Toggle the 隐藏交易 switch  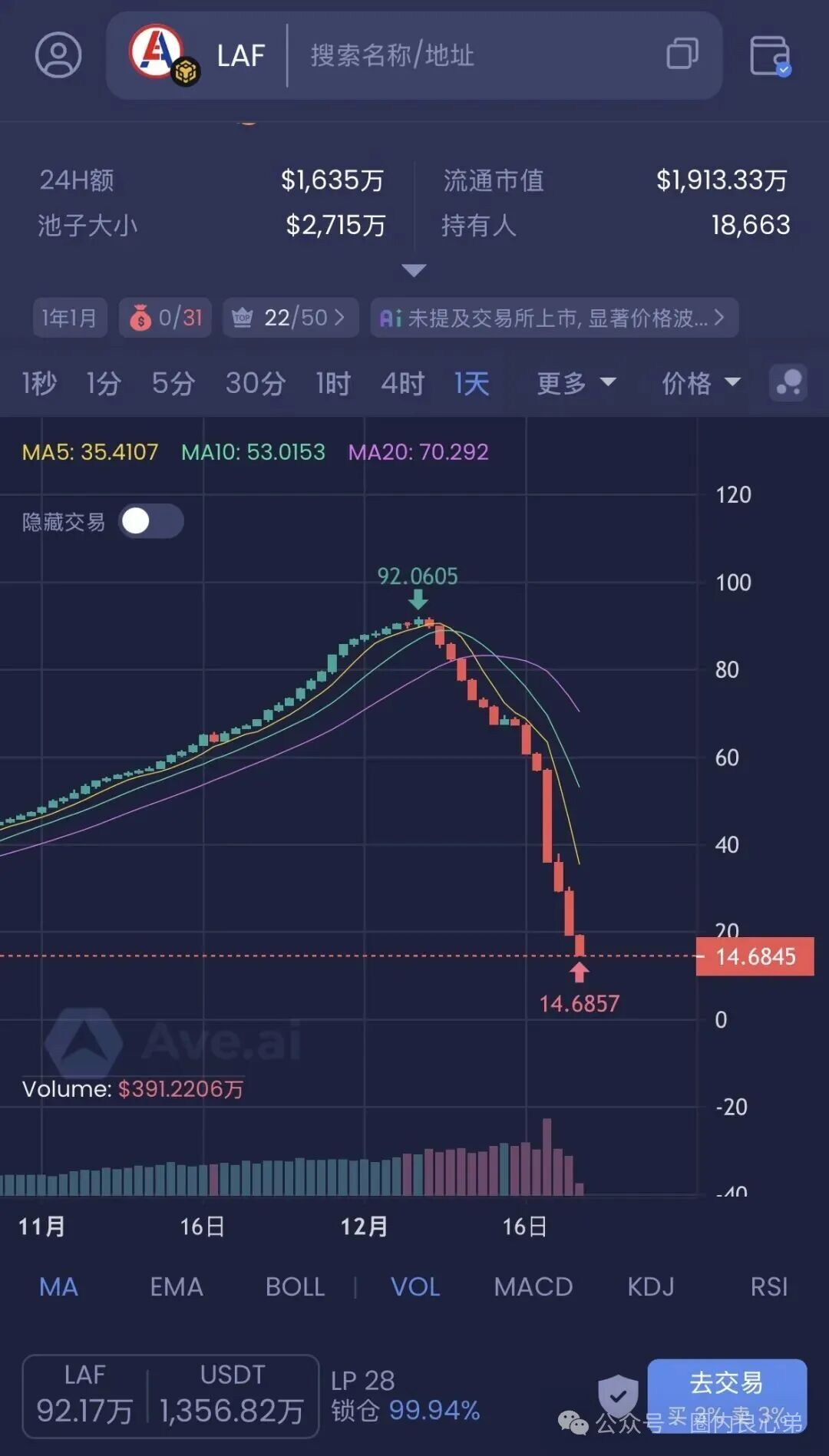click(x=150, y=521)
